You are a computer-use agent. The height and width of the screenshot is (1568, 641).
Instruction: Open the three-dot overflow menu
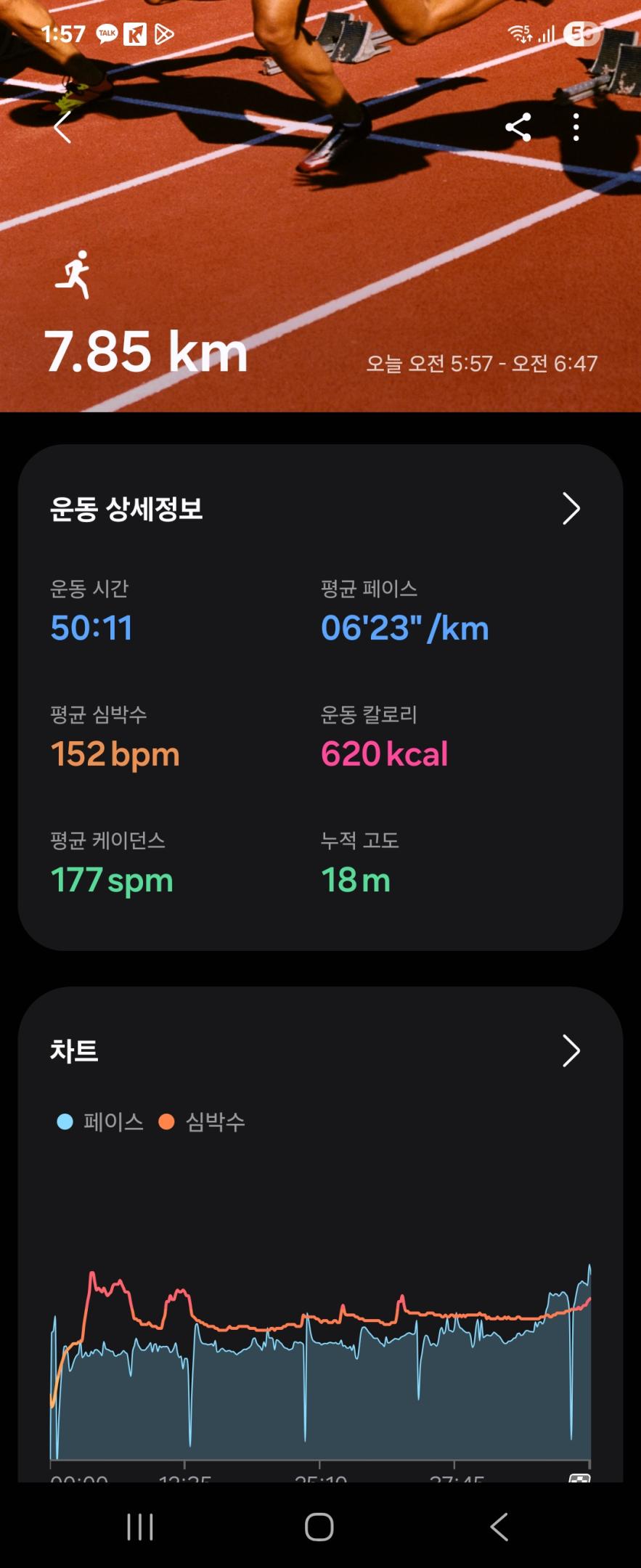coord(576,127)
